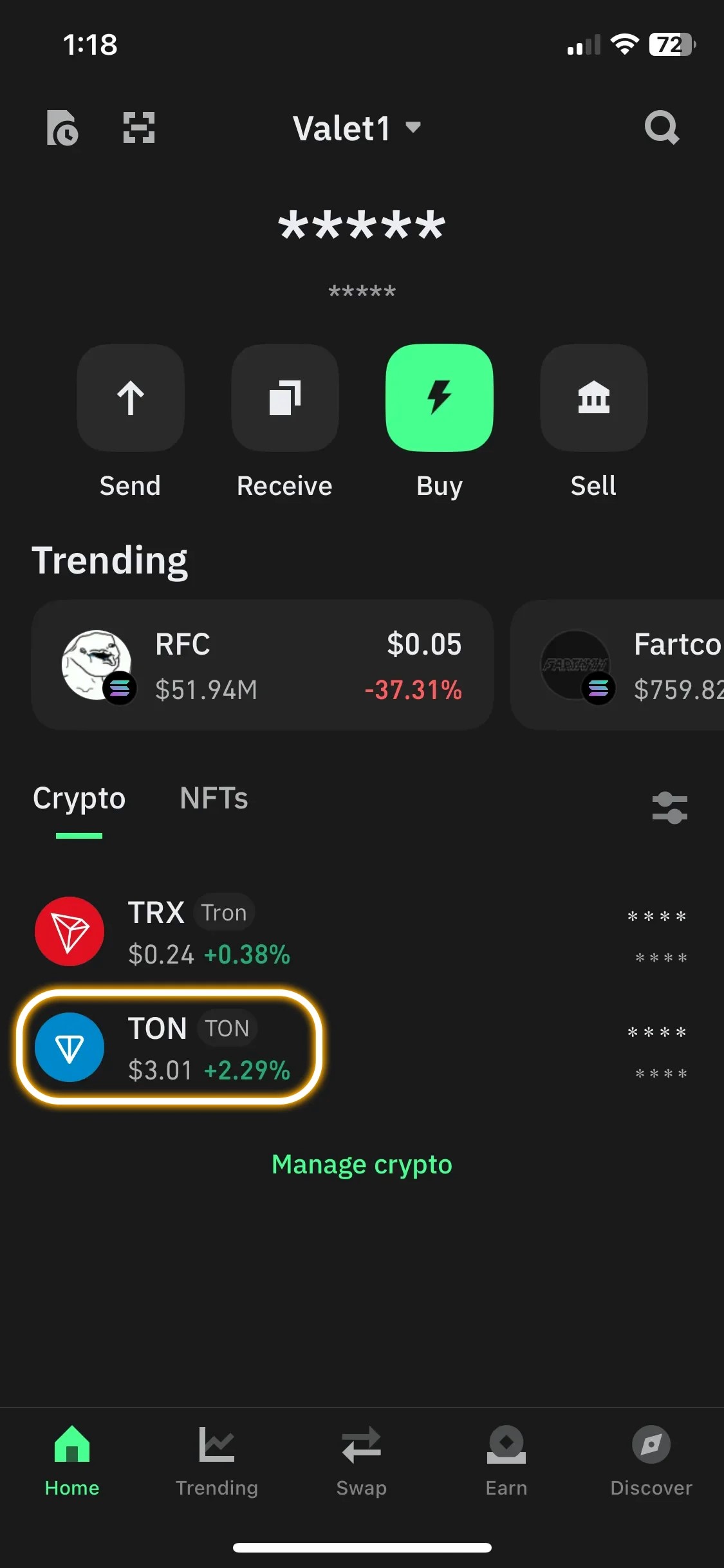The image size is (724, 1568).
Task: Tap the Receive button
Action: (285, 398)
